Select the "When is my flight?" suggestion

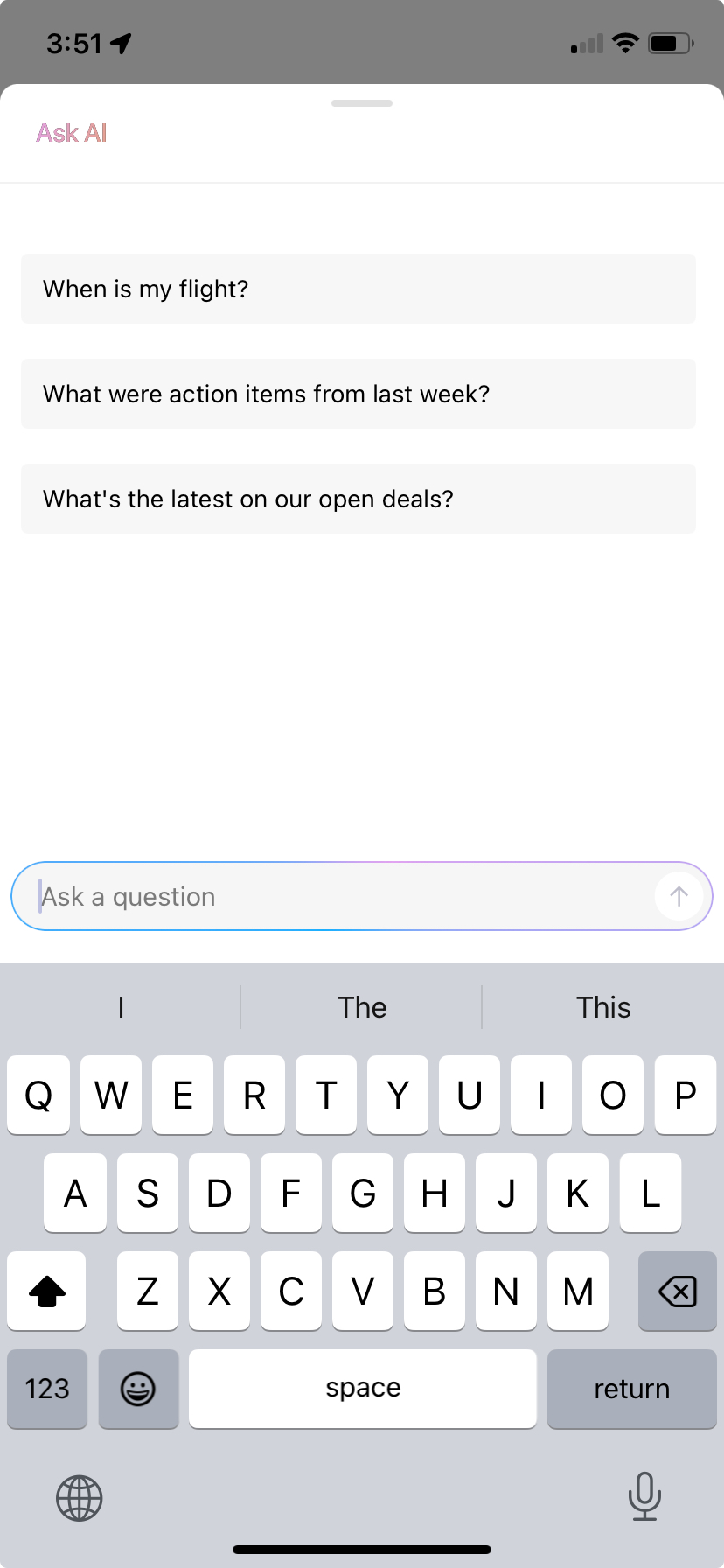pyautogui.click(x=359, y=289)
